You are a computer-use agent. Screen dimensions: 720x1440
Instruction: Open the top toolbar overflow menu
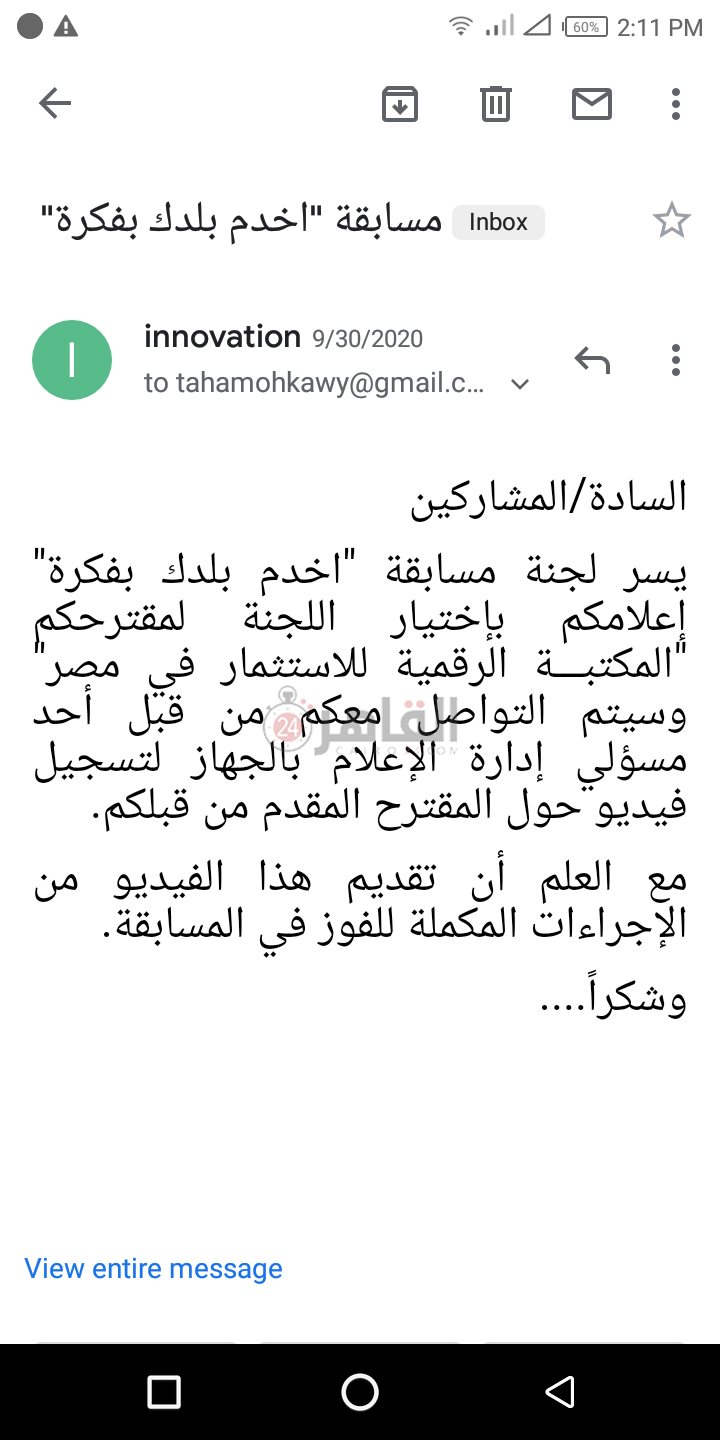676,103
